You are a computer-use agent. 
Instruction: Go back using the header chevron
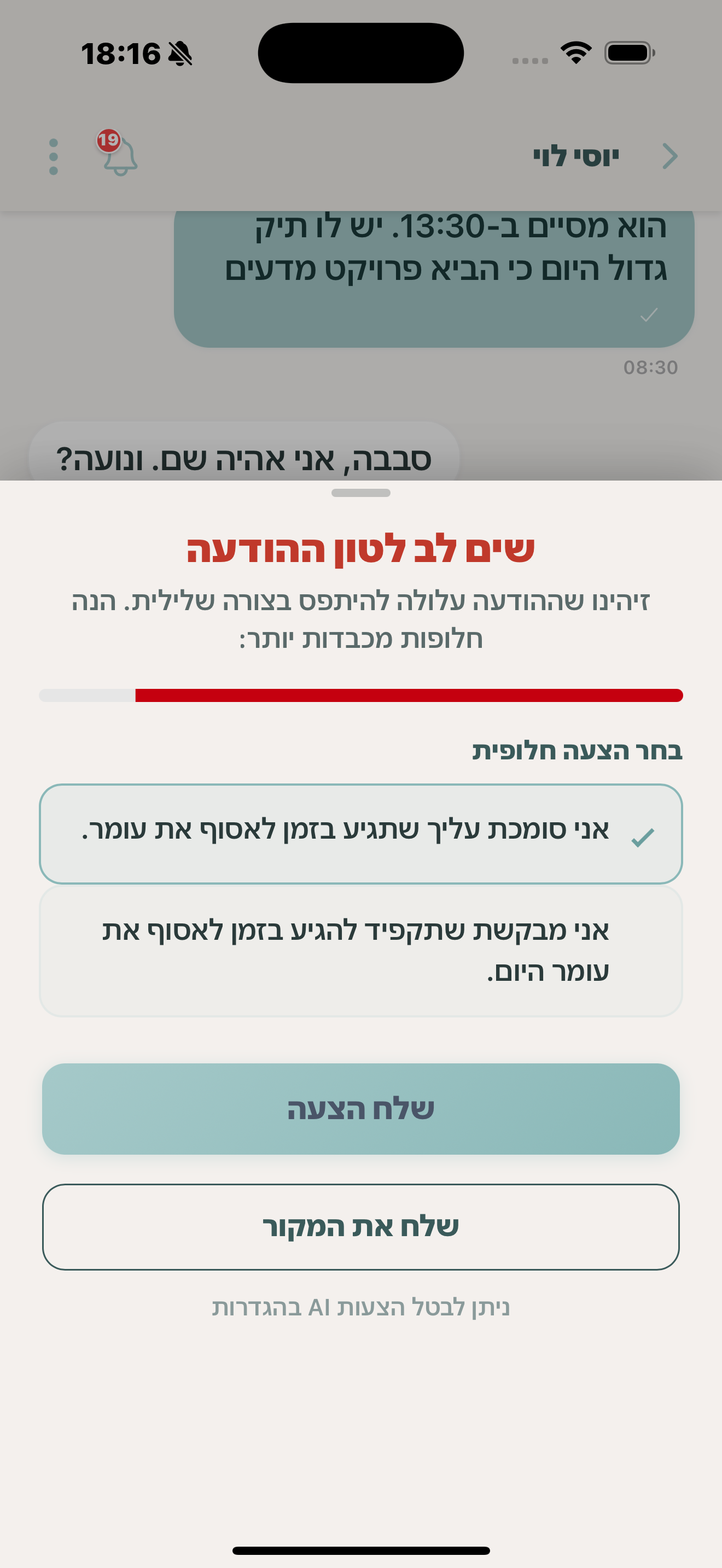click(x=669, y=156)
